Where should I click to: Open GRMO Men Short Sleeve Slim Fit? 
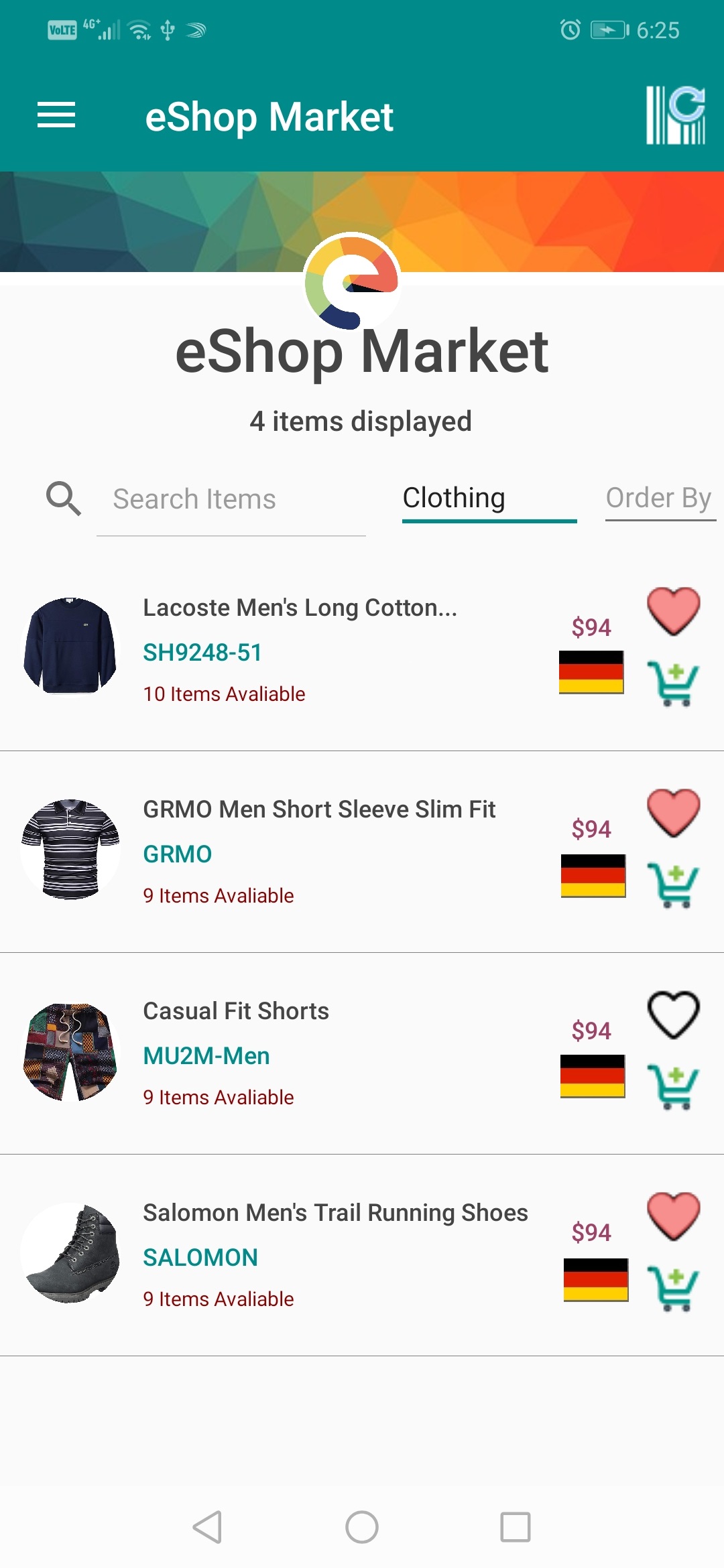319,809
